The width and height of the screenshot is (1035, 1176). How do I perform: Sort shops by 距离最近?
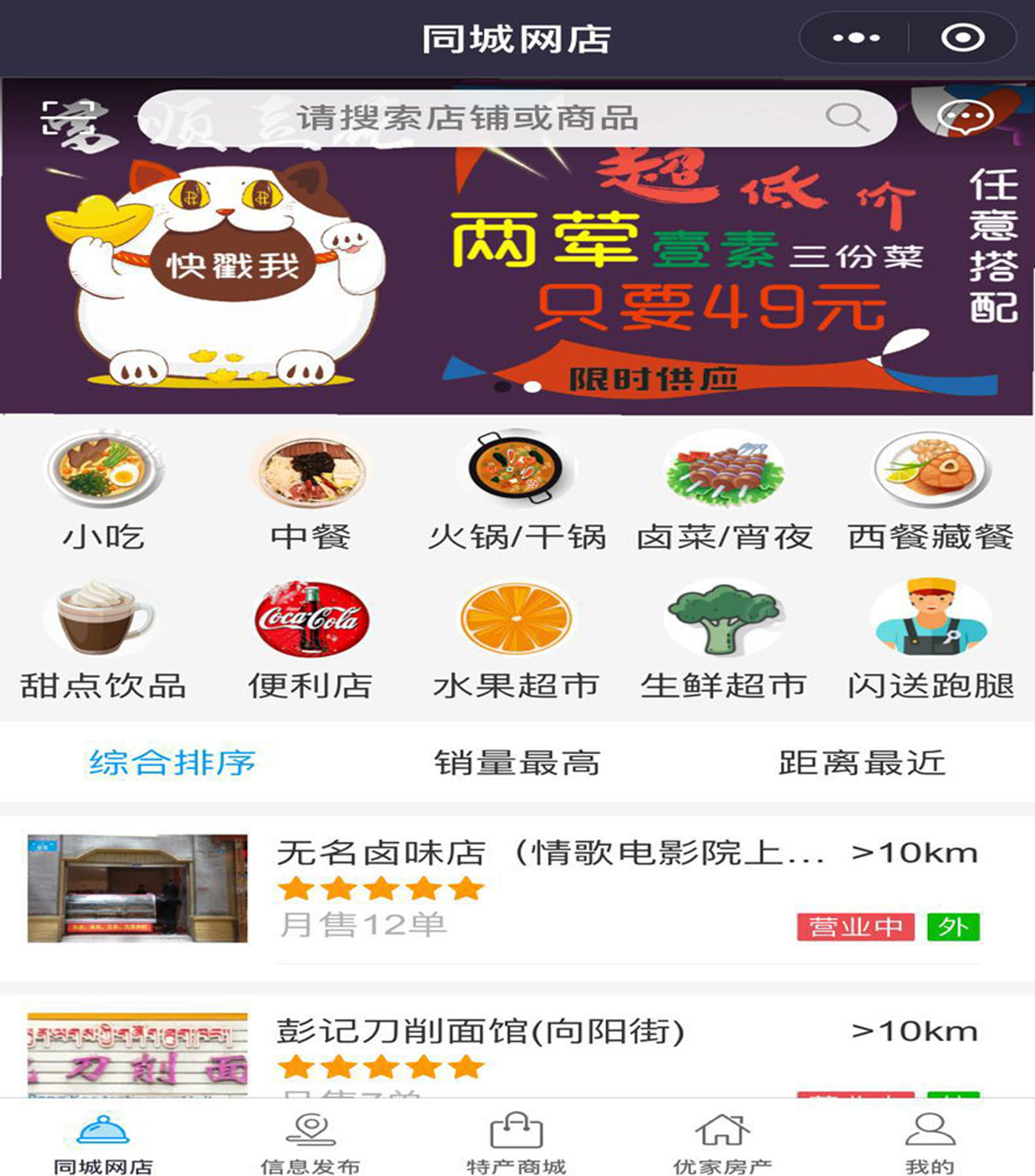[x=861, y=762]
